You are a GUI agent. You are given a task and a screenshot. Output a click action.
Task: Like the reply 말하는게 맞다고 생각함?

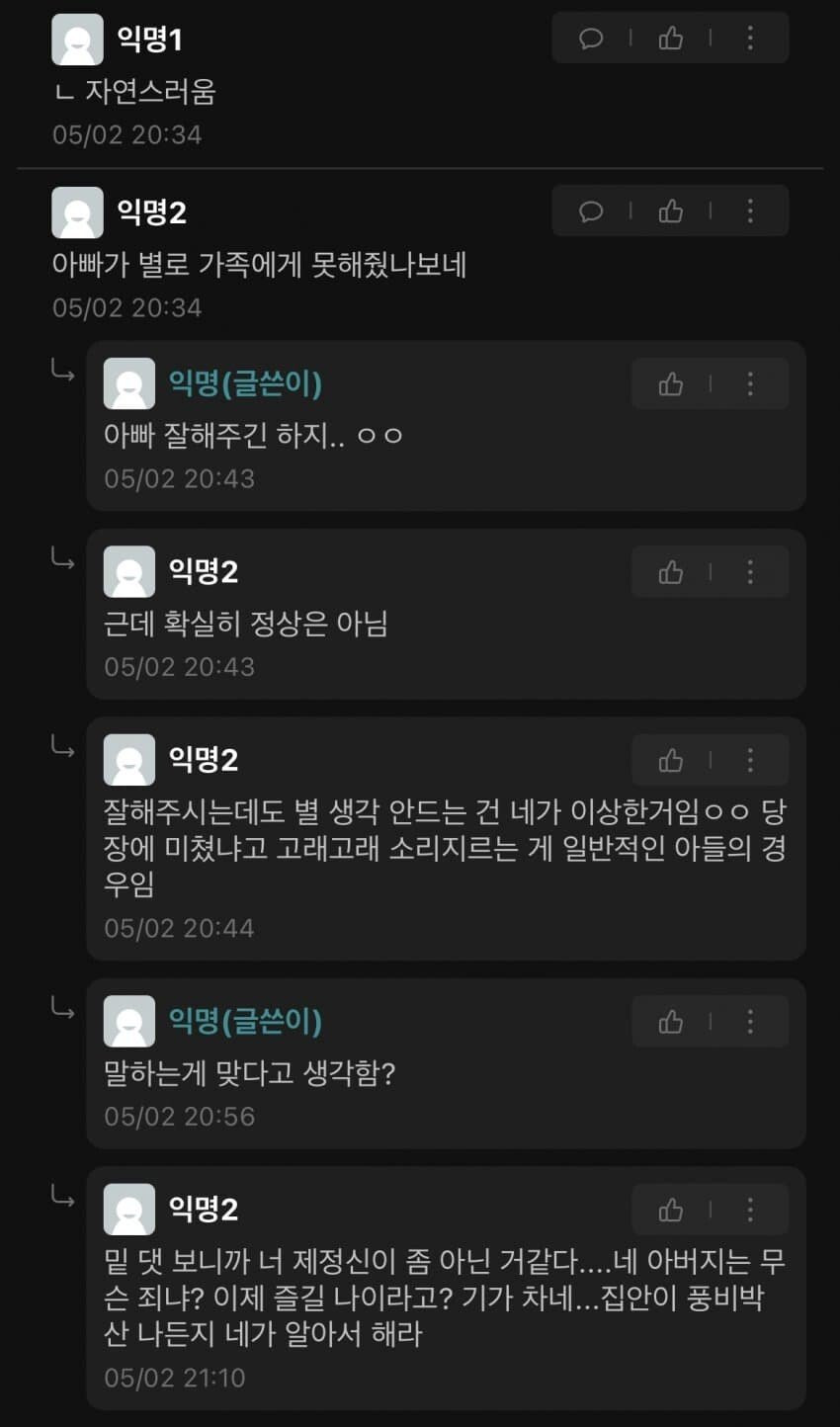pos(671,1022)
